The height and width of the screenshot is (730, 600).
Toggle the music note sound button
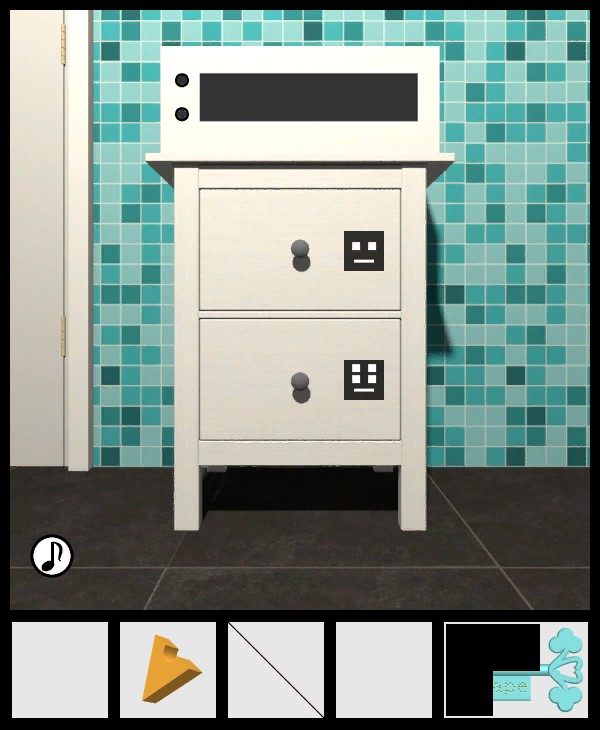pos(52,556)
